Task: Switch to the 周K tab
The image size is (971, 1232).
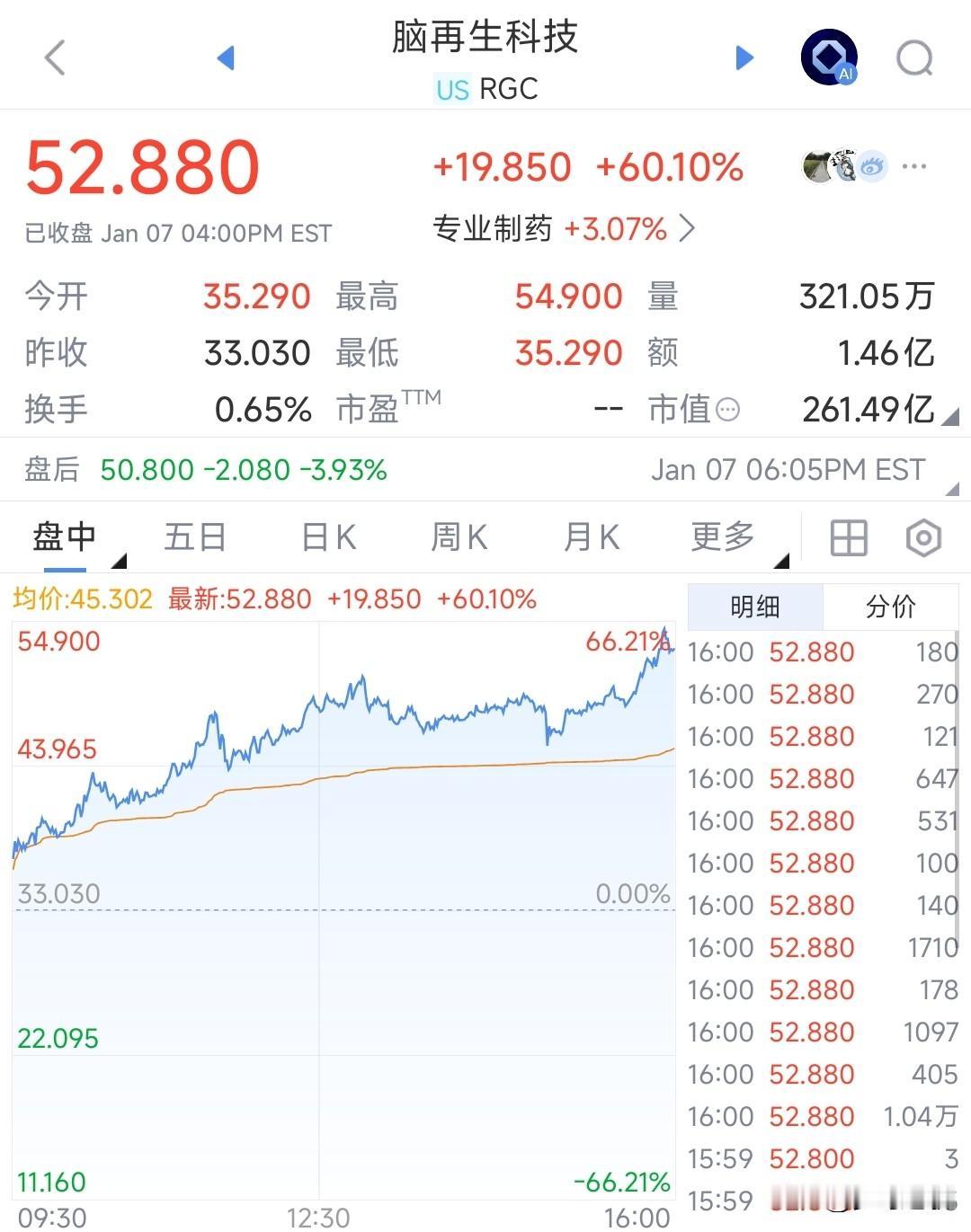Action: 459,536
